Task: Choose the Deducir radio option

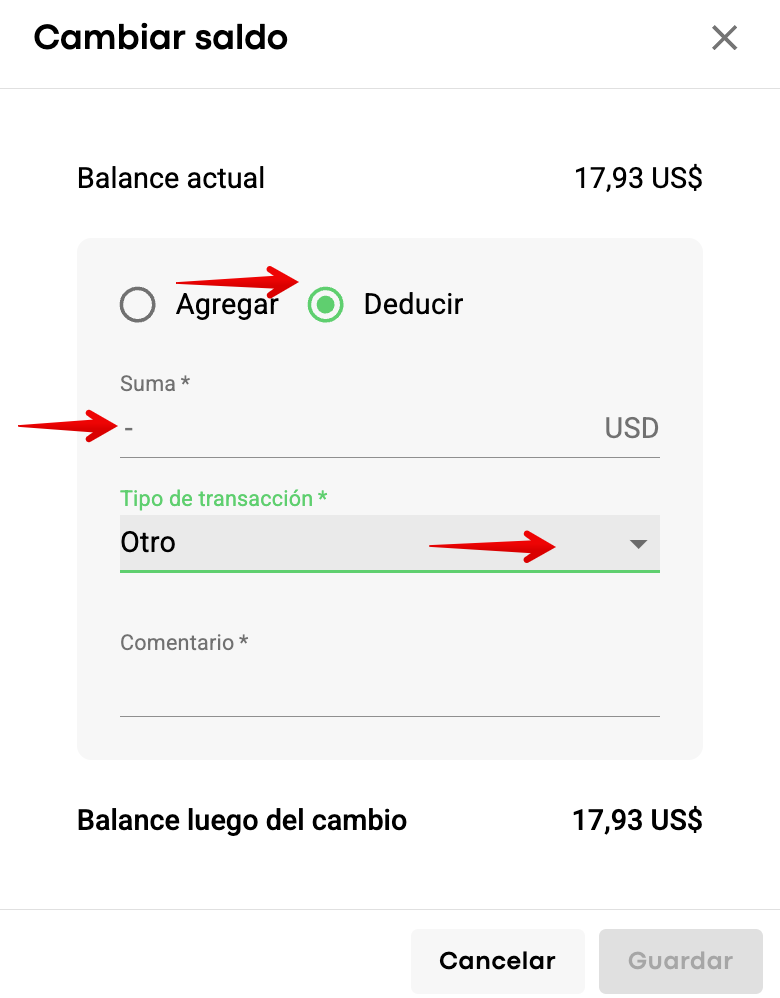Action: (325, 304)
